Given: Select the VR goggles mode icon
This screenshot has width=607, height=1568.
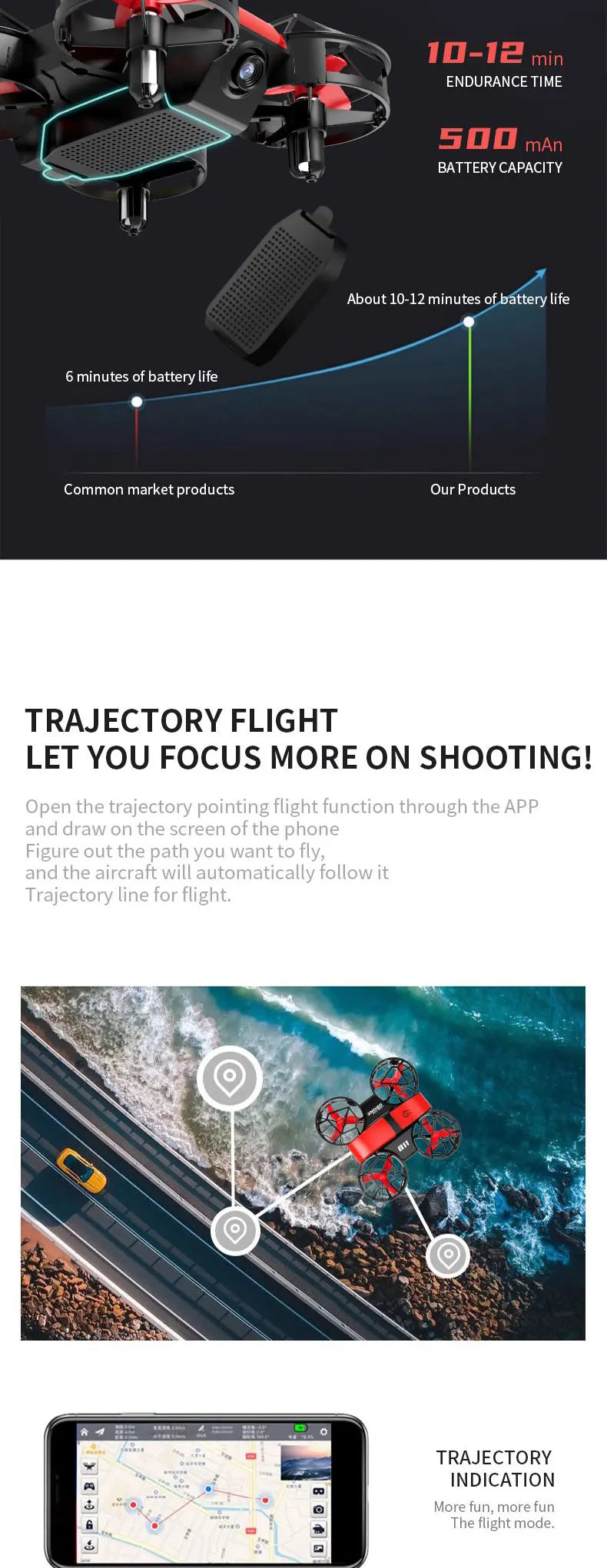Looking at the screenshot, I should click(319, 1490).
